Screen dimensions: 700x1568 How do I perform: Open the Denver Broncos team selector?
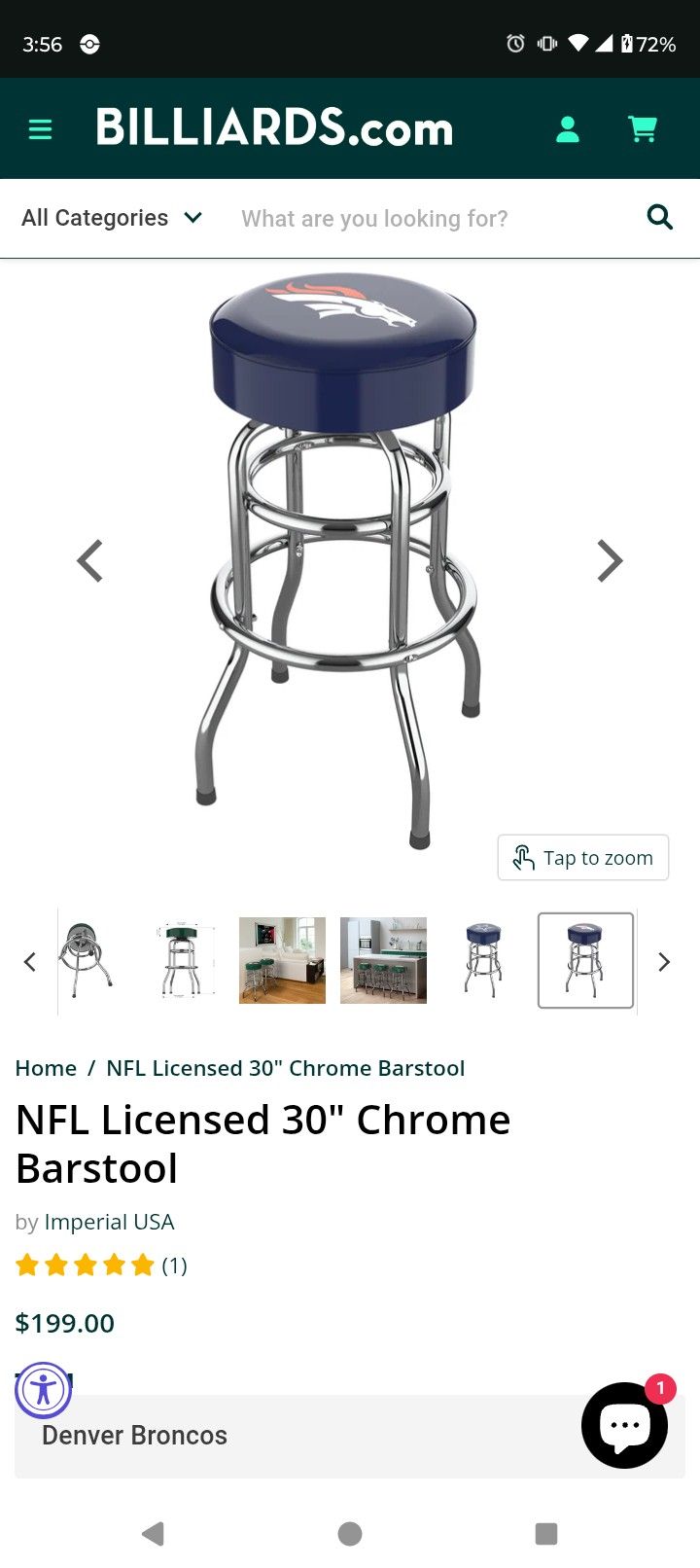tap(292, 1436)
